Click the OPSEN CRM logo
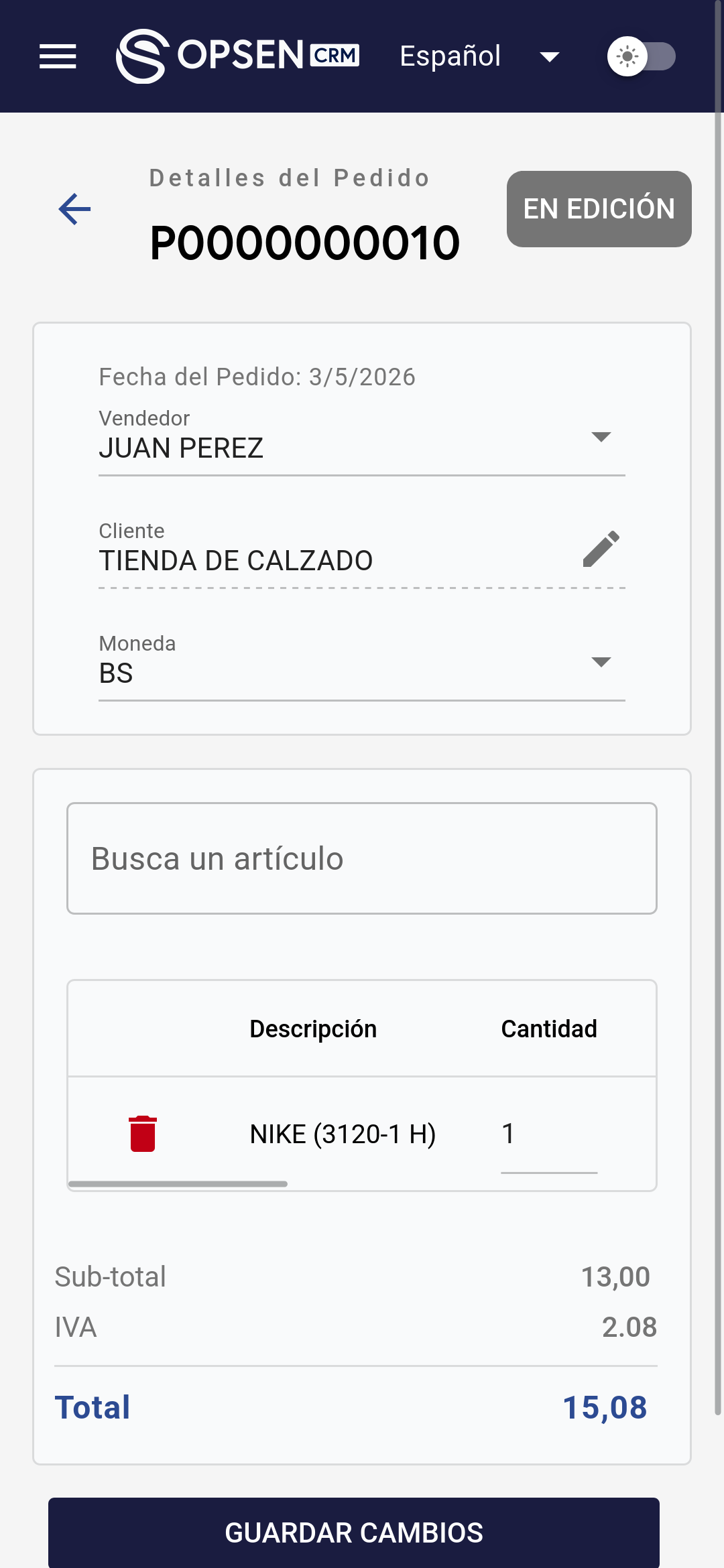Viewport: 724px width, 1568px height. tap(238, 55)
